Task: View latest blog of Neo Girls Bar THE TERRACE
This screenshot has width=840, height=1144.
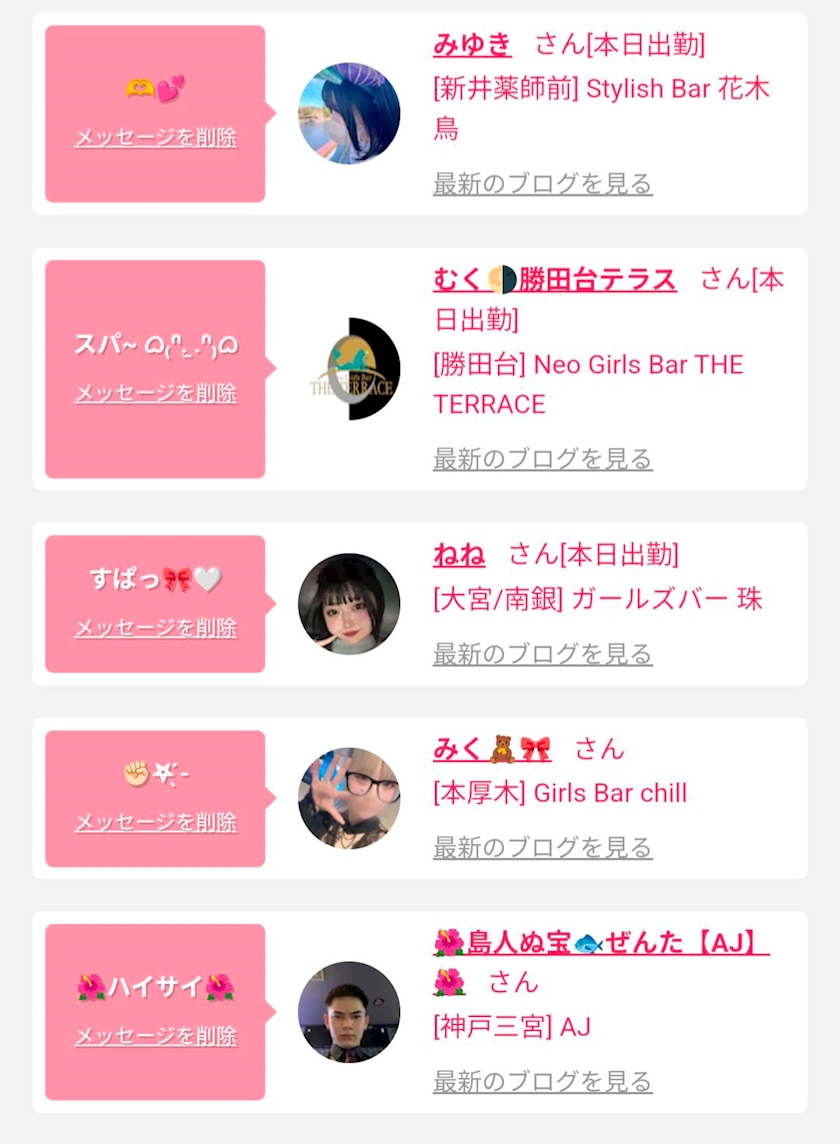Action: (x=542, y=458)
